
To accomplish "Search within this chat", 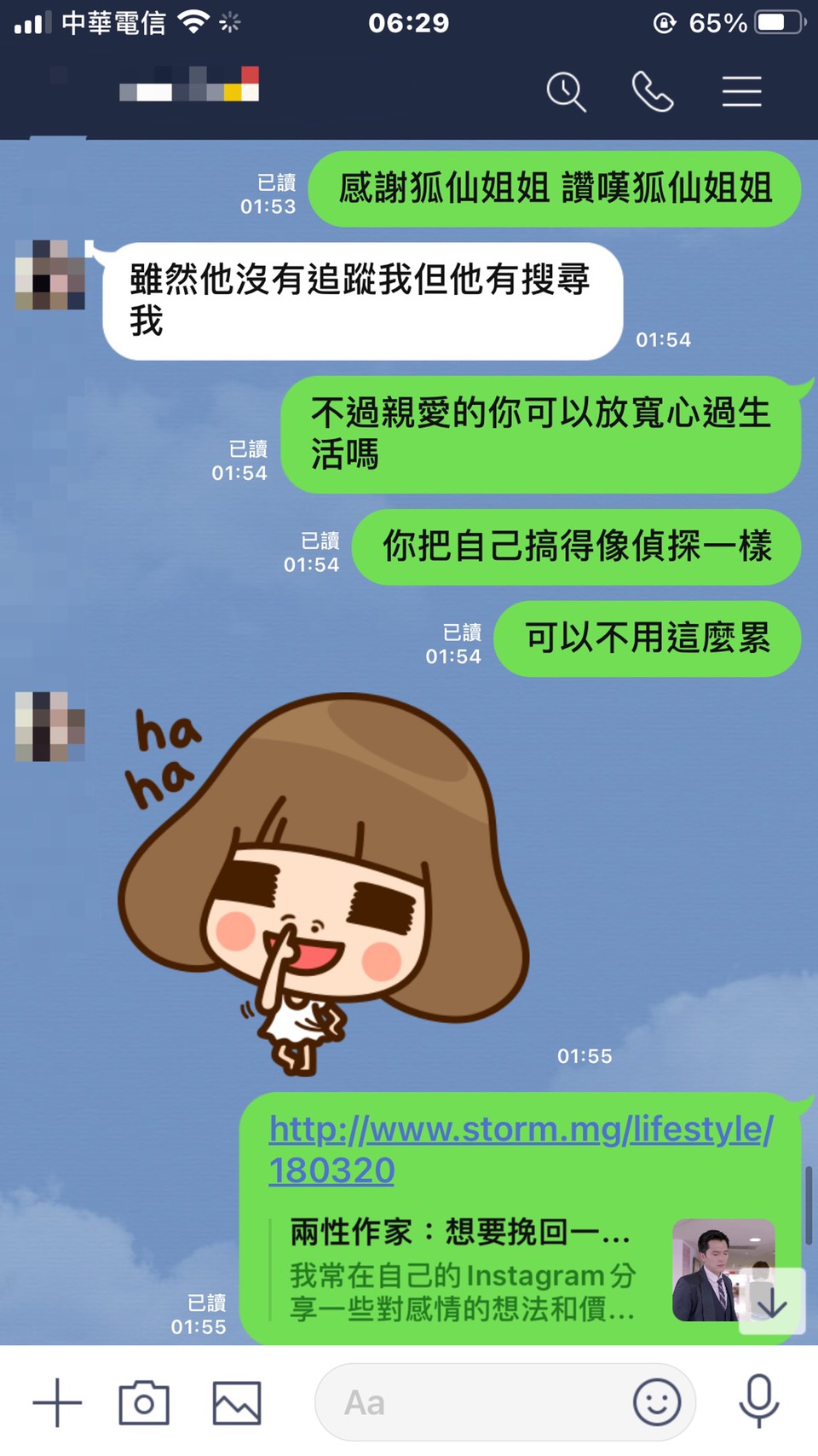I will point(566,91).
